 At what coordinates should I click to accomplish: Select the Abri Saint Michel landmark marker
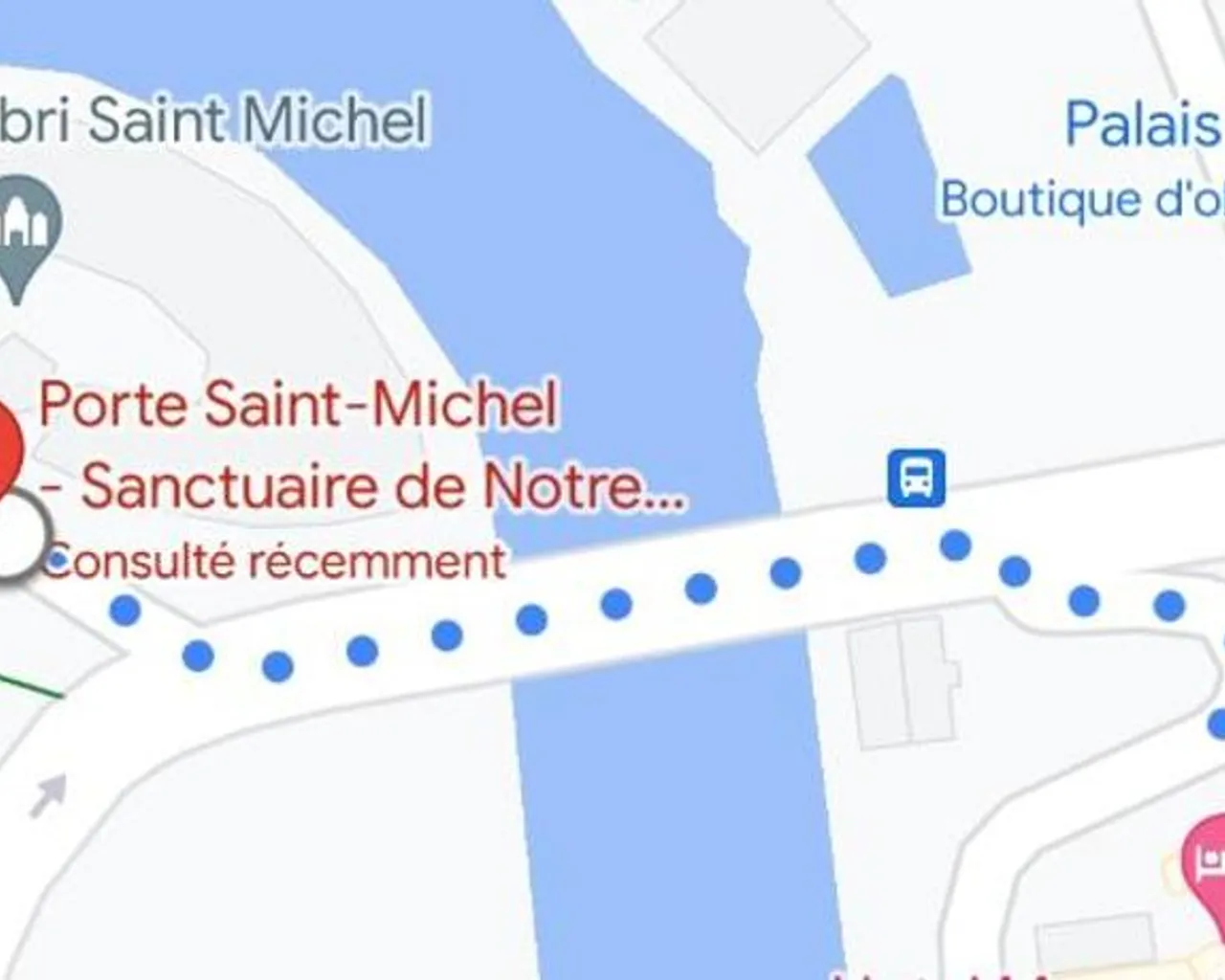tap(23, 228)
